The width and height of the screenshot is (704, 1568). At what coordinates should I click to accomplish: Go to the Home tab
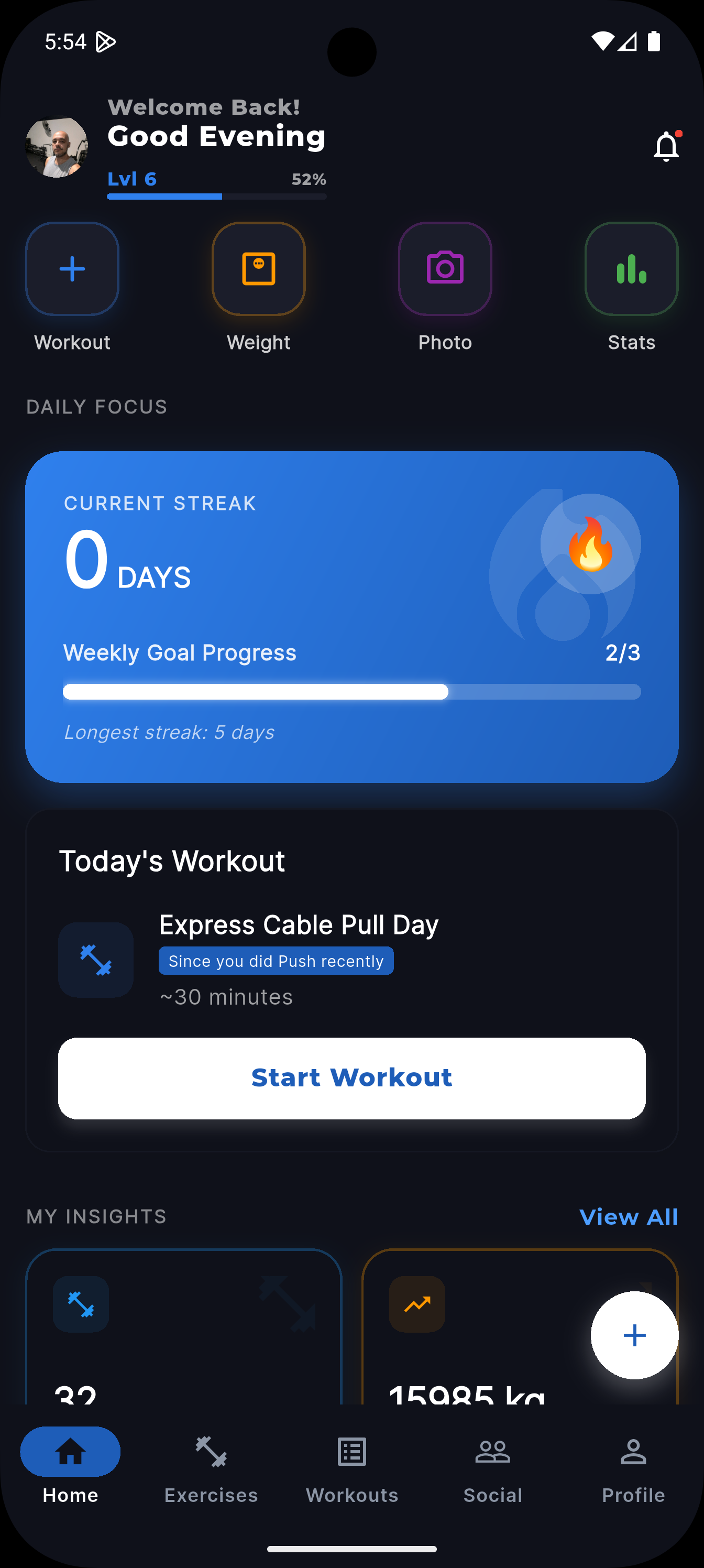pyautogui.click(x=71, y=1467)
